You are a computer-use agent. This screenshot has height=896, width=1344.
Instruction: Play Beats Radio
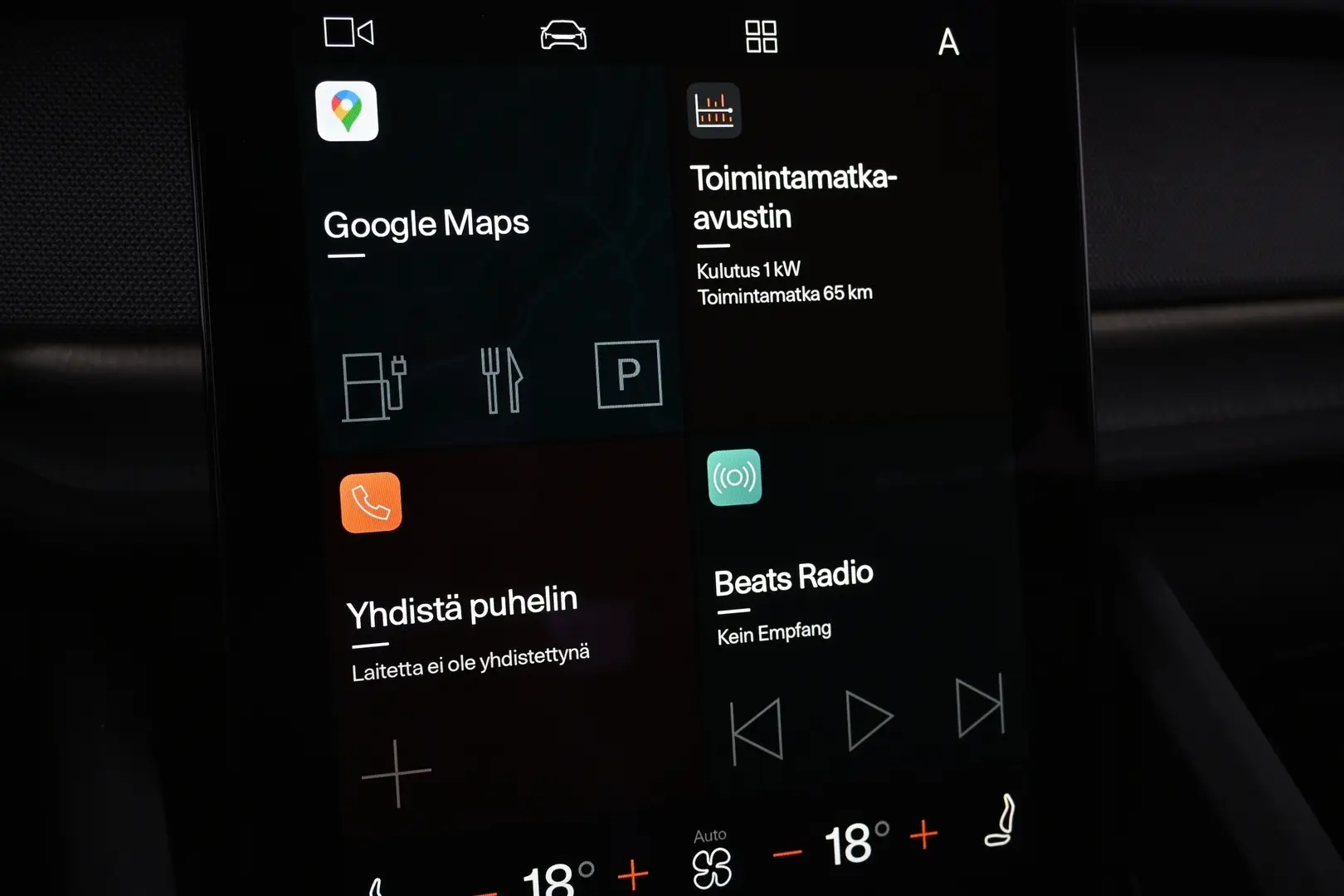click(x=868, y=718)
